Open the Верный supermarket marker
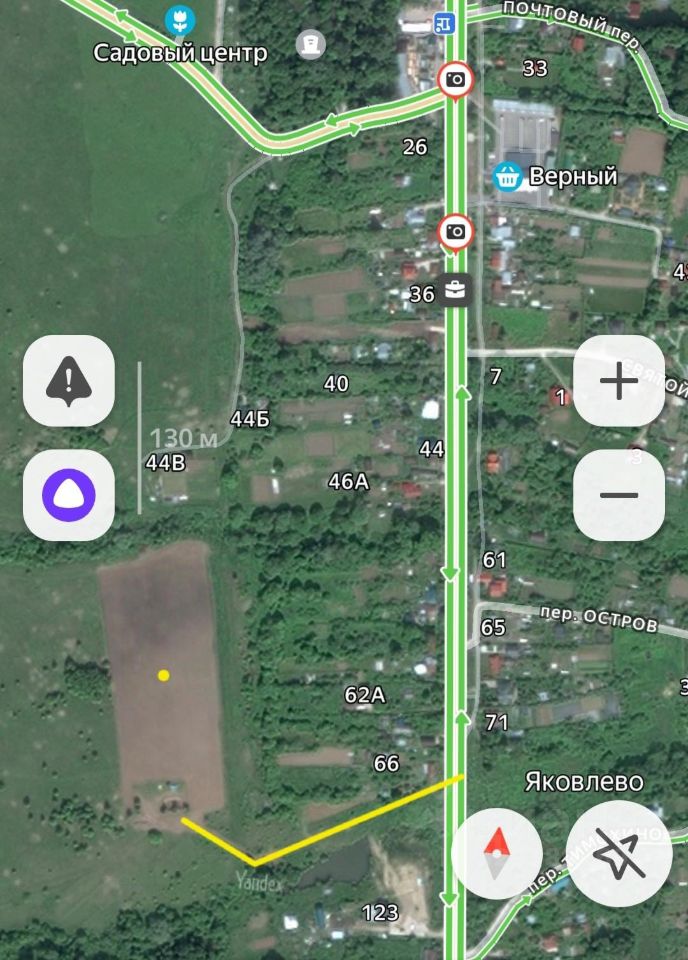Image resolution: width=688 pixels, height=960 pixels. 509,177
